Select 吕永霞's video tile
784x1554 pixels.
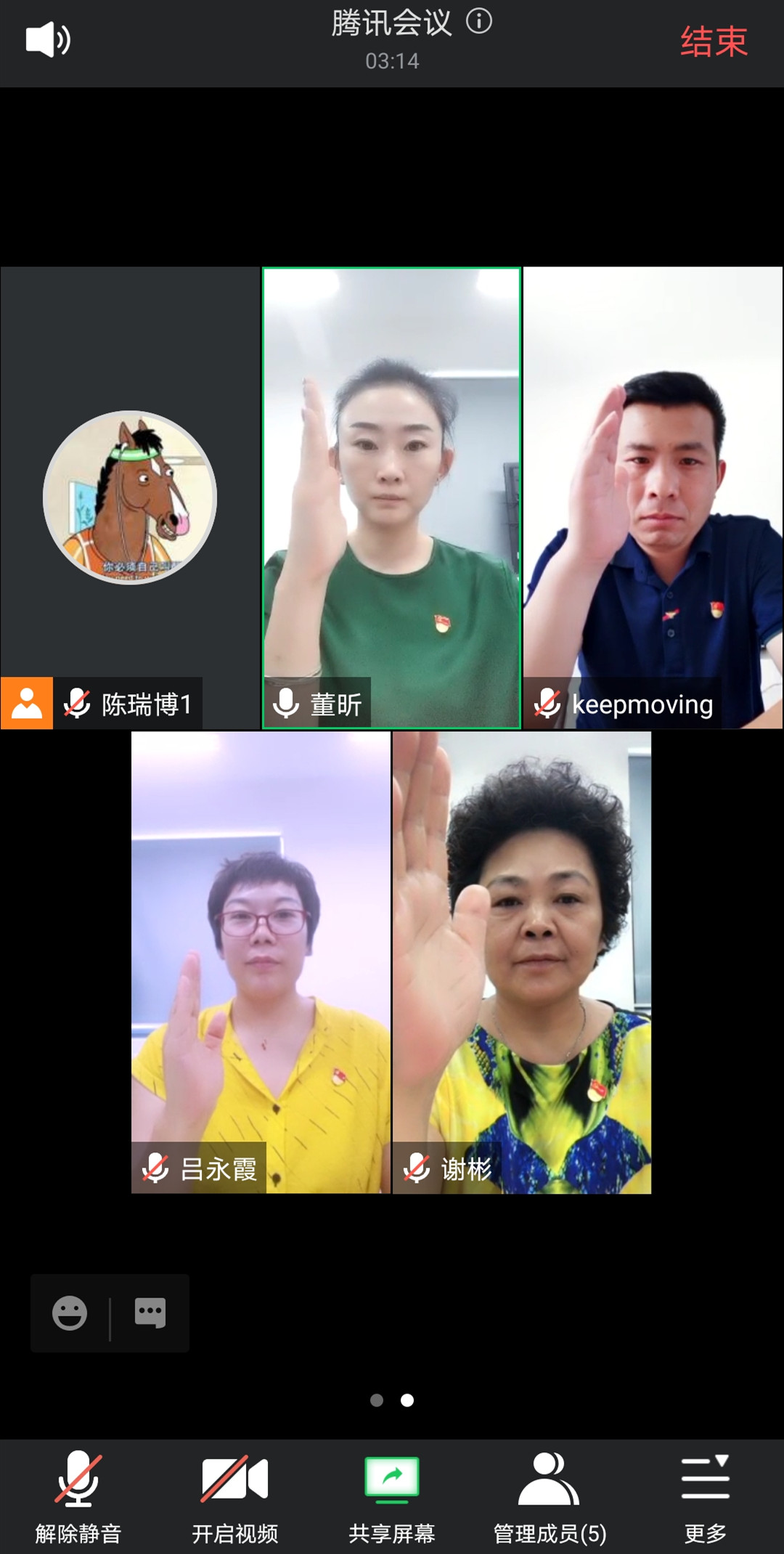tap(261, 962)
